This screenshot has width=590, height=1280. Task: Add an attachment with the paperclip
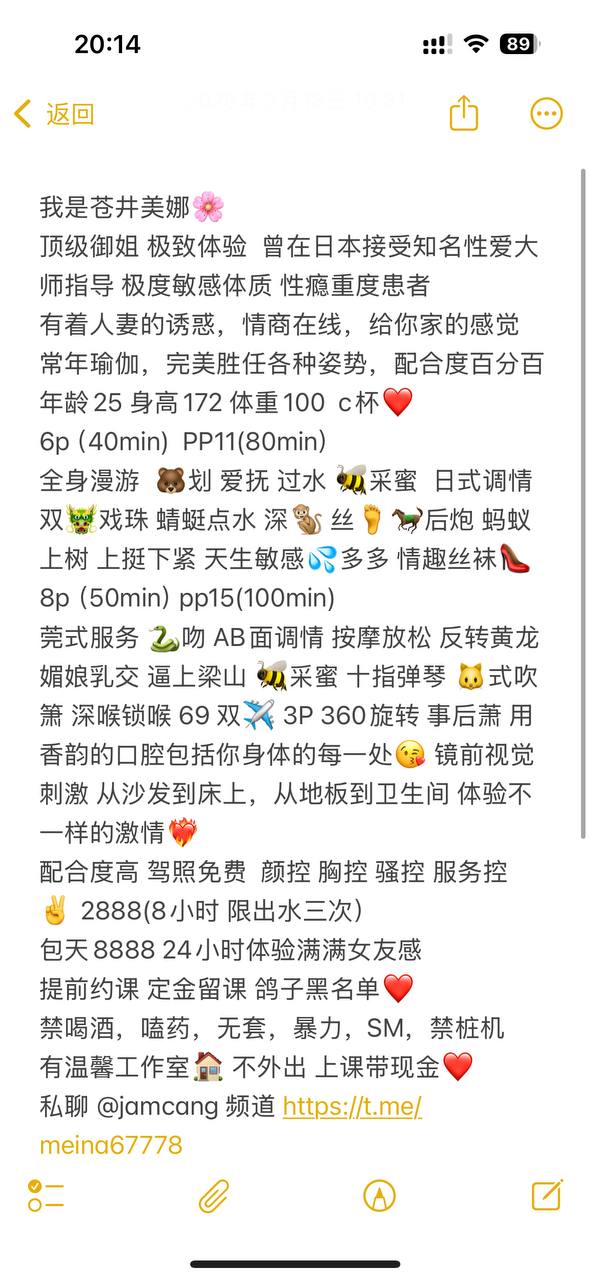tap(213, 1195)
